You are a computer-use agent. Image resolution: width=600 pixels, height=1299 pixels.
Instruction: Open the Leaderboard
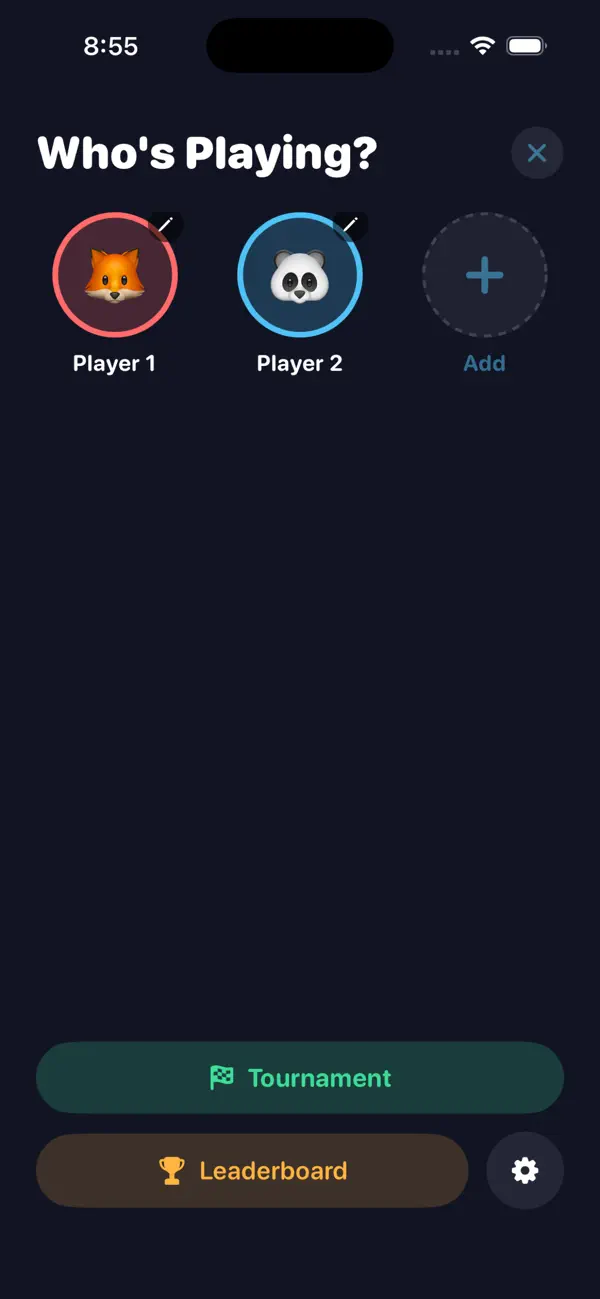click(x=252, y=1171)
